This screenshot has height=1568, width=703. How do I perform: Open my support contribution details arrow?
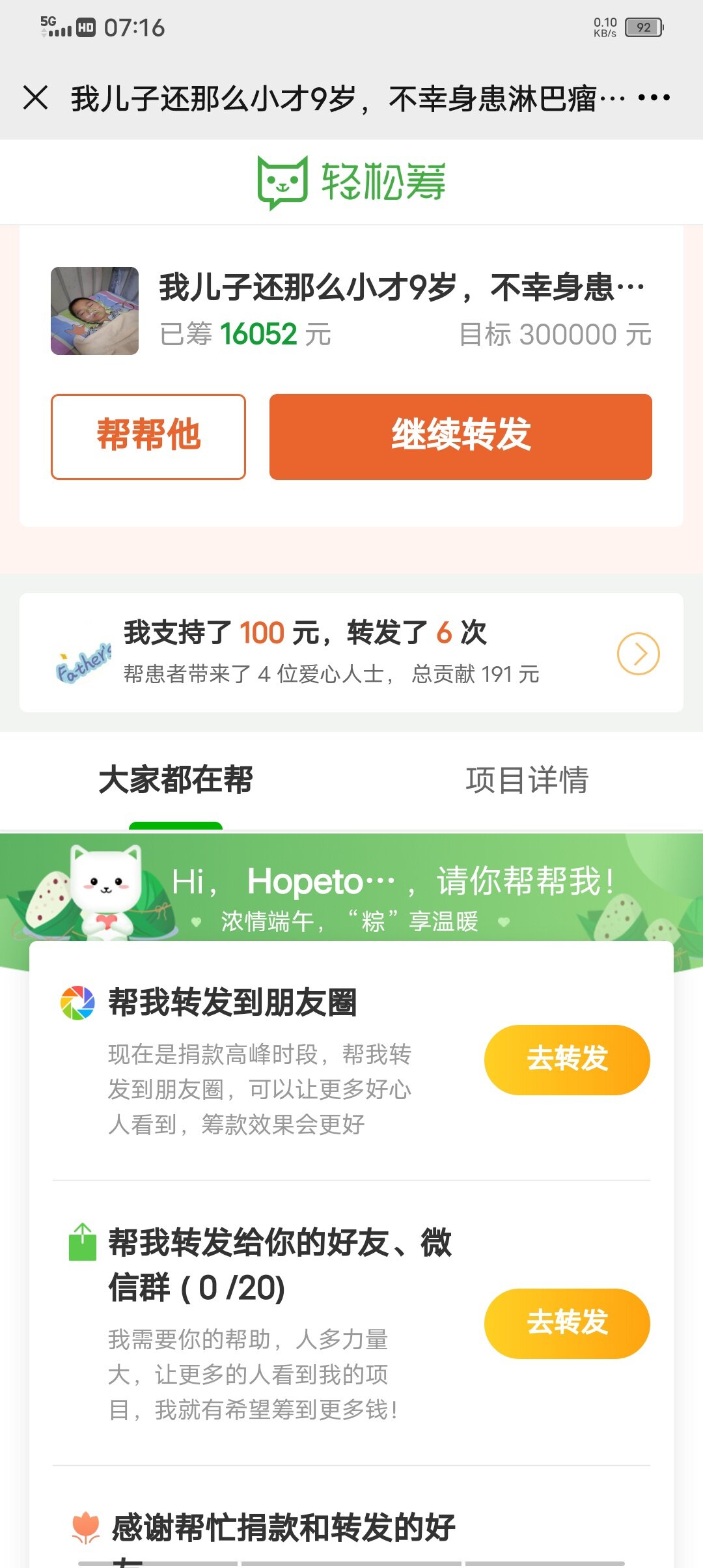[638, 653]
